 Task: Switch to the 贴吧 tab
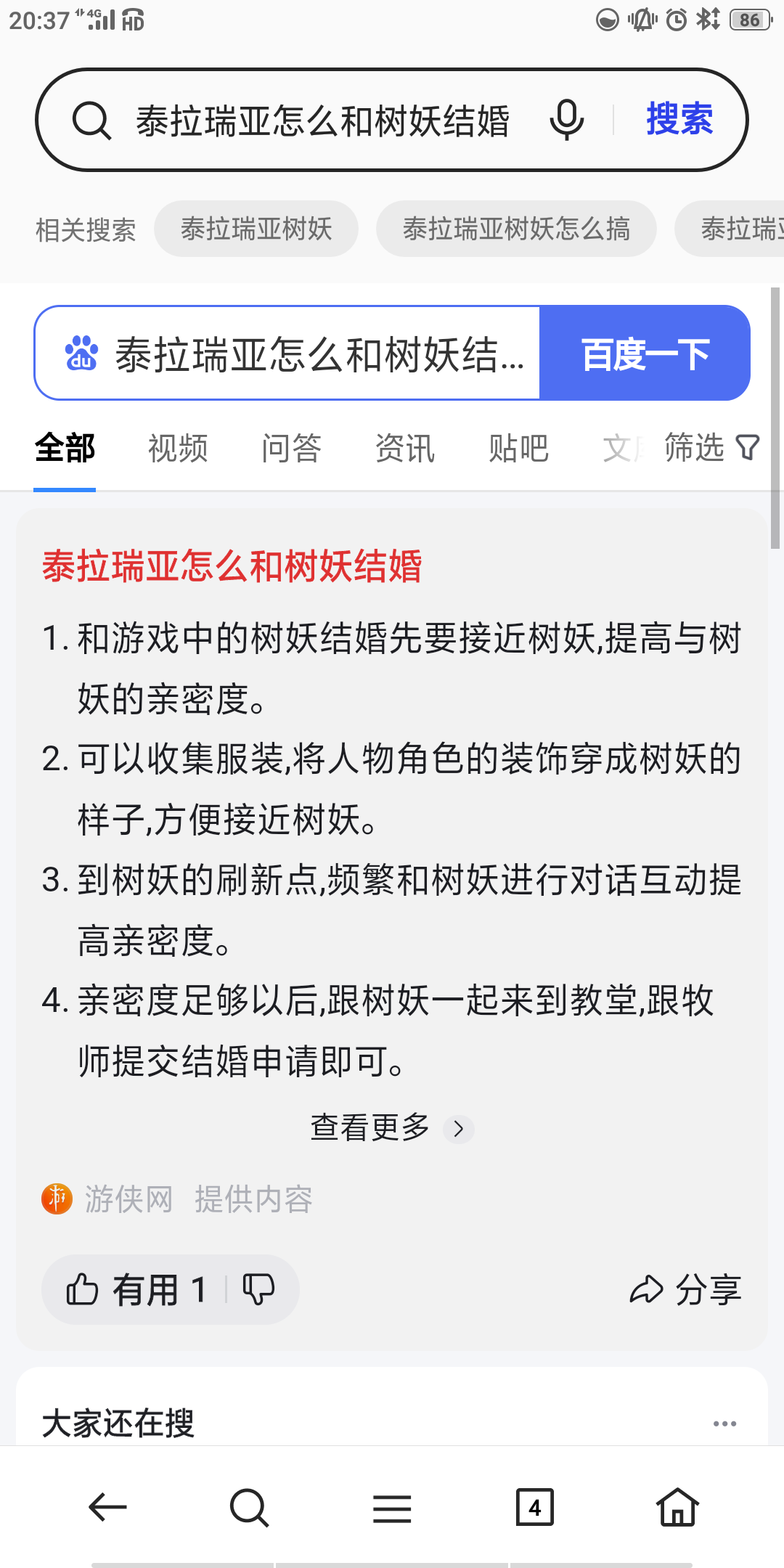518,448
